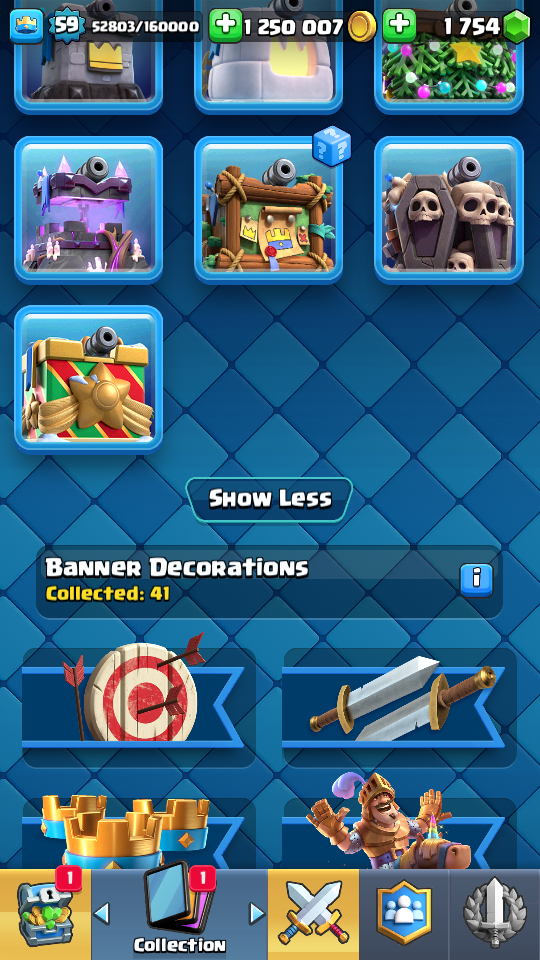This screenshot has height=960, width=540.
Task: Go to the next Collection section arrow
Action: [x=257, y=913]
